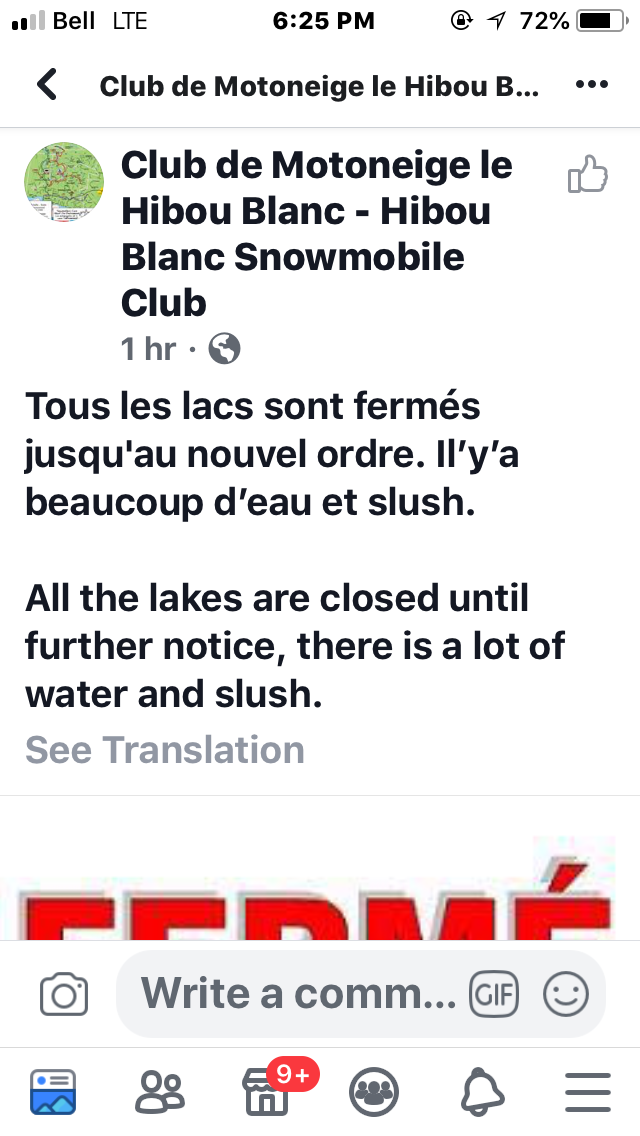Open the notifications bell tab
This screenshot has height=1136, width=640.
click(482, 1092)
